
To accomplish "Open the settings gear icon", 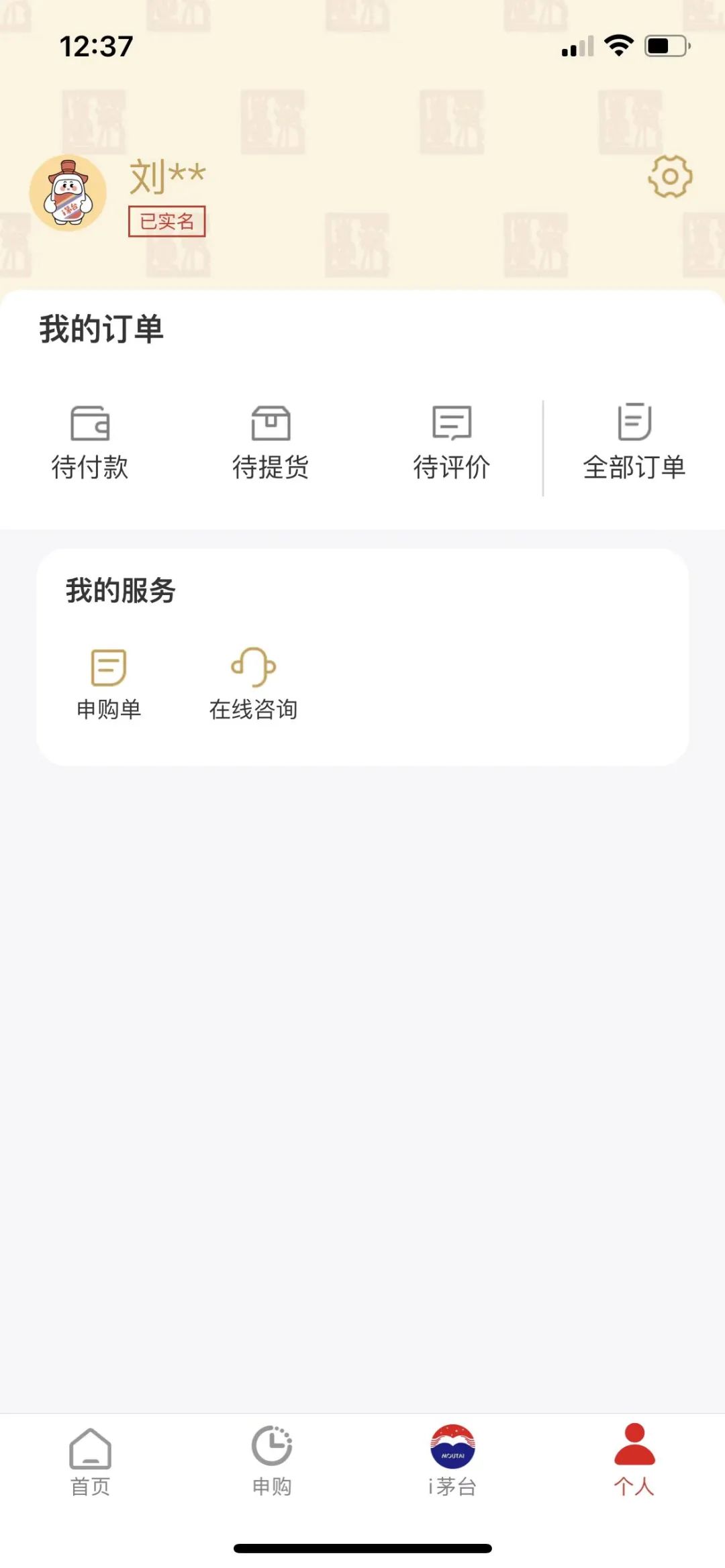I will (670, 176).
